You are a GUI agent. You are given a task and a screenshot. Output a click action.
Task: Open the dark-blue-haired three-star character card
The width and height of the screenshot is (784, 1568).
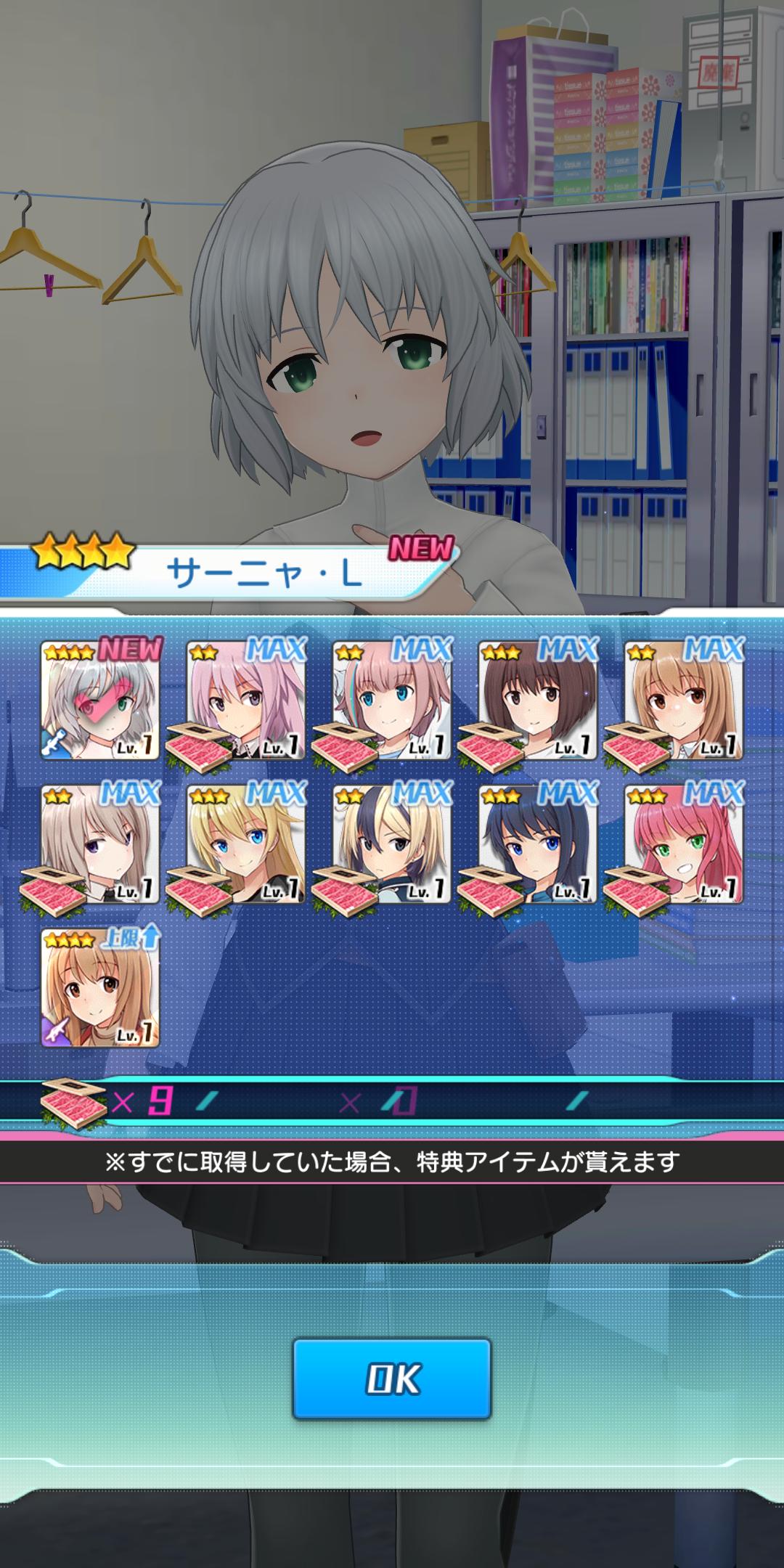click(537, 842)
